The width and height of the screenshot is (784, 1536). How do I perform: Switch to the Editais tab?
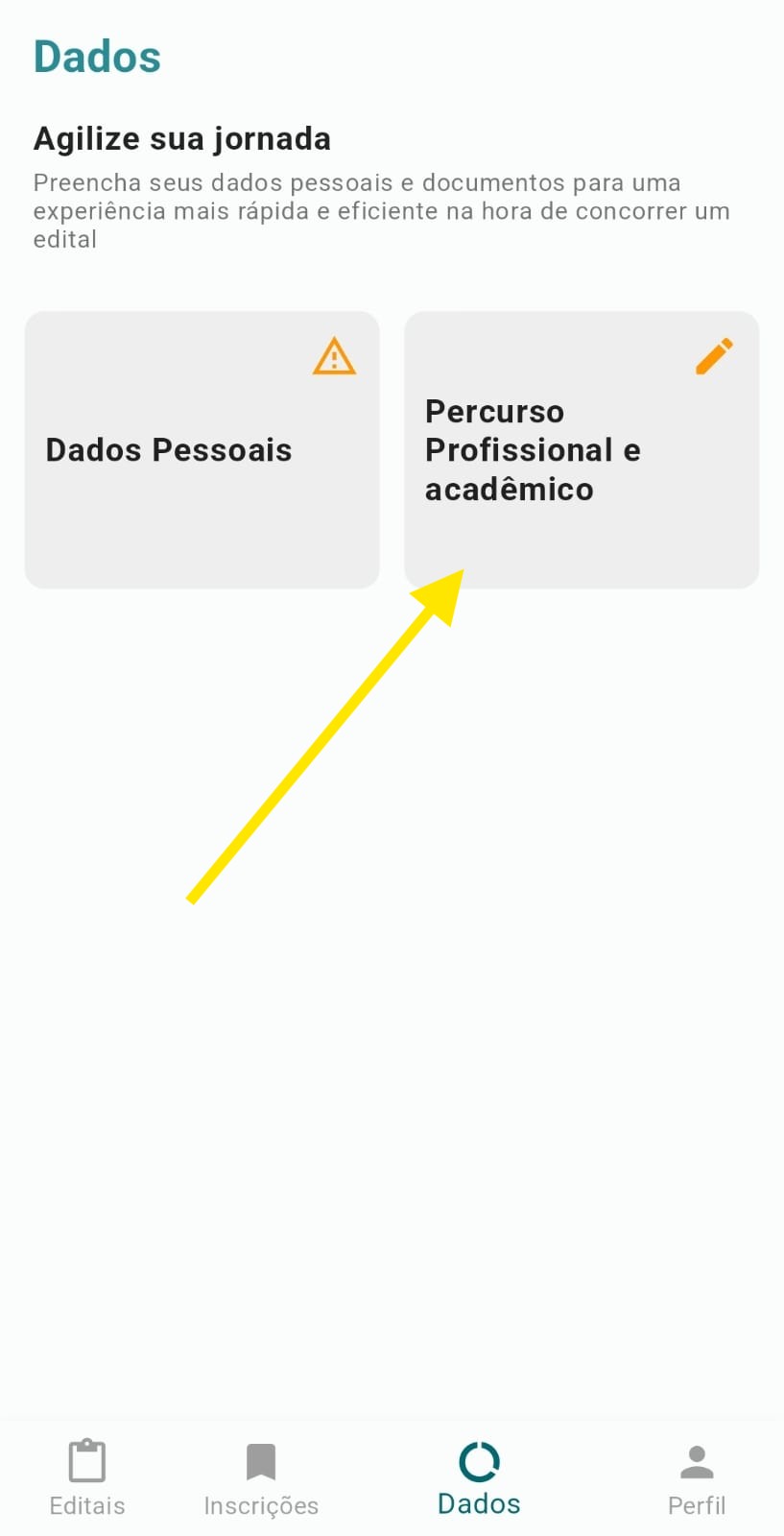87,1478
